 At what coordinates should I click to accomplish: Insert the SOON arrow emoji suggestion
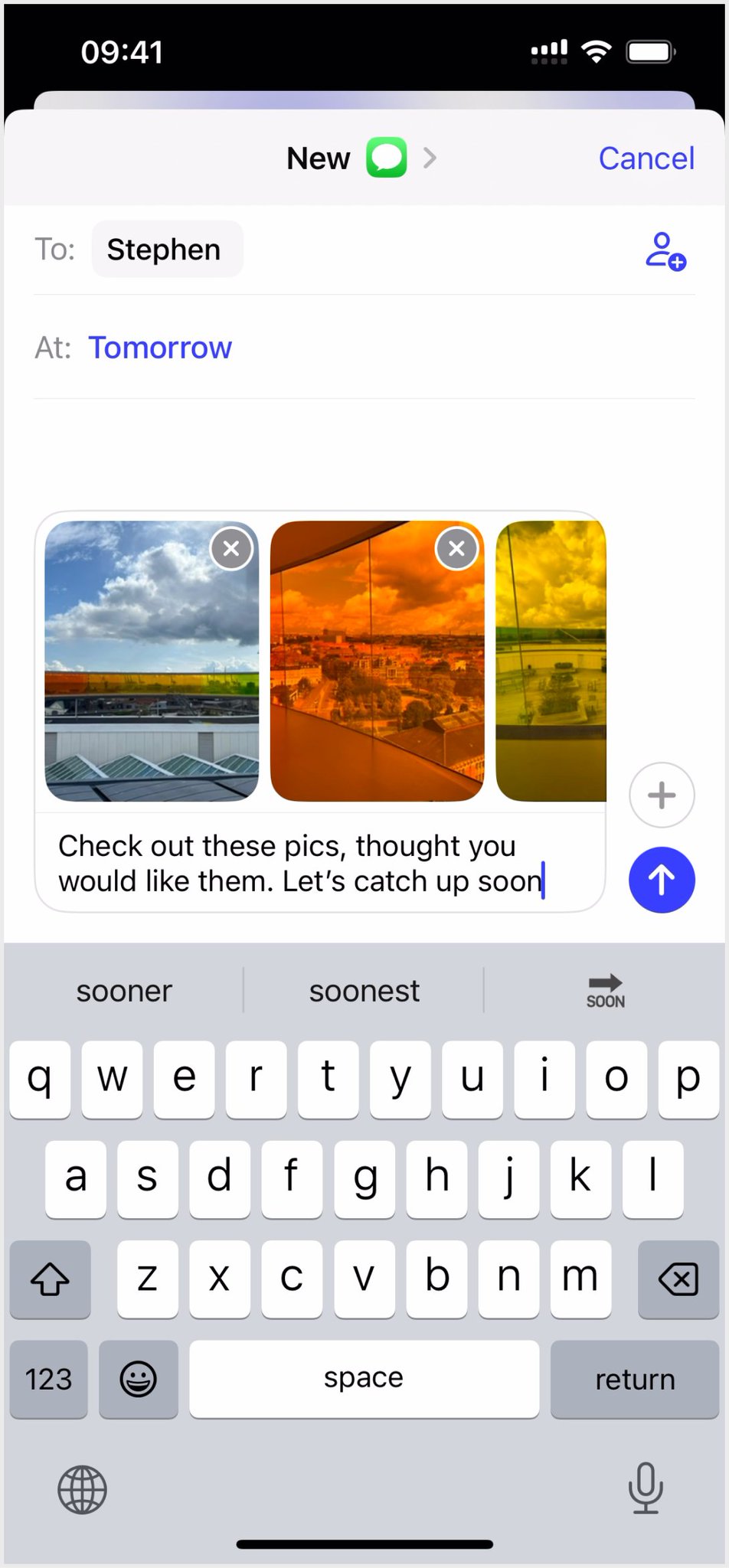605,991
